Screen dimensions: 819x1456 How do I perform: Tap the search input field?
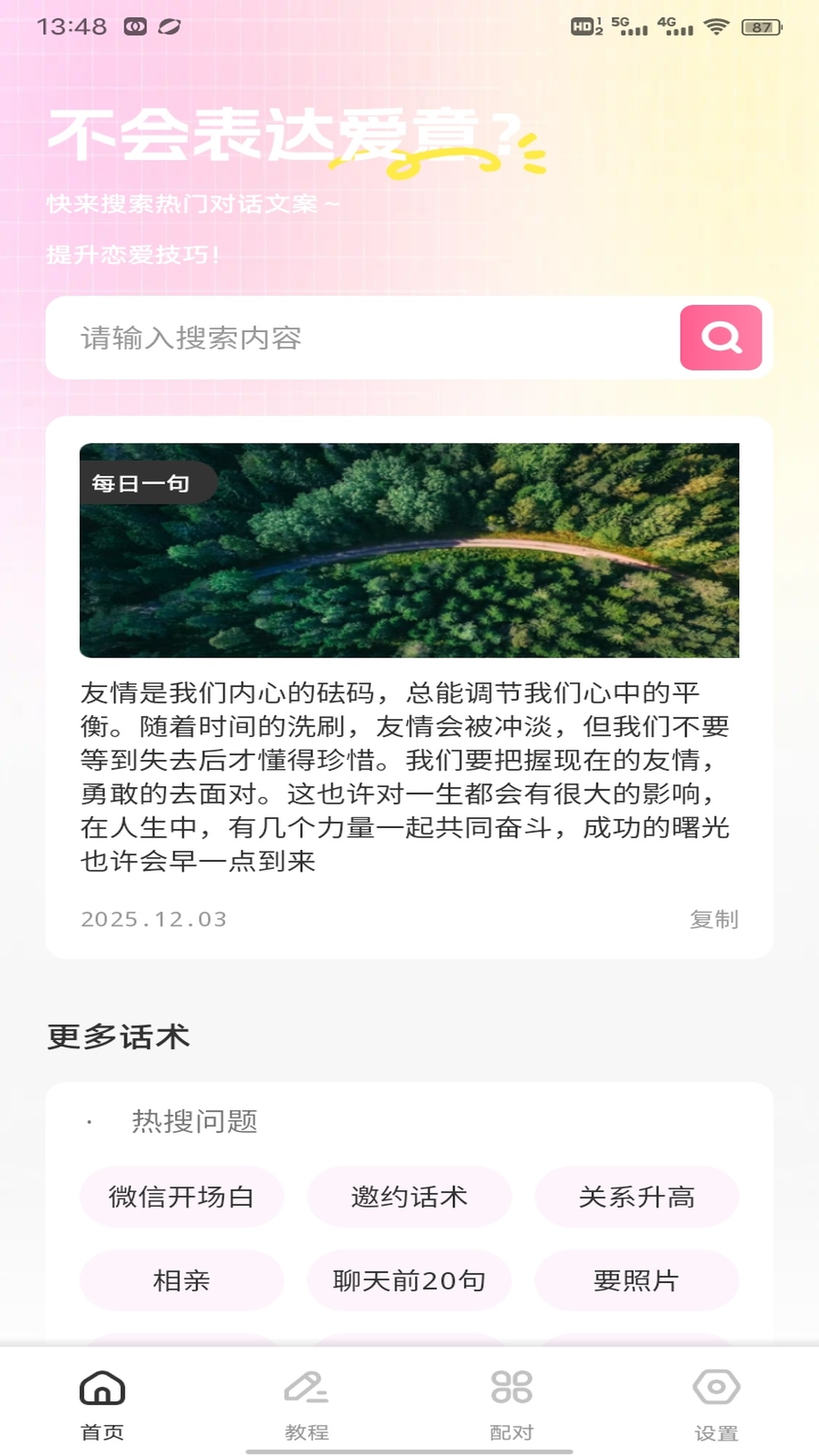pyautogui.click(x=341, y=338)
